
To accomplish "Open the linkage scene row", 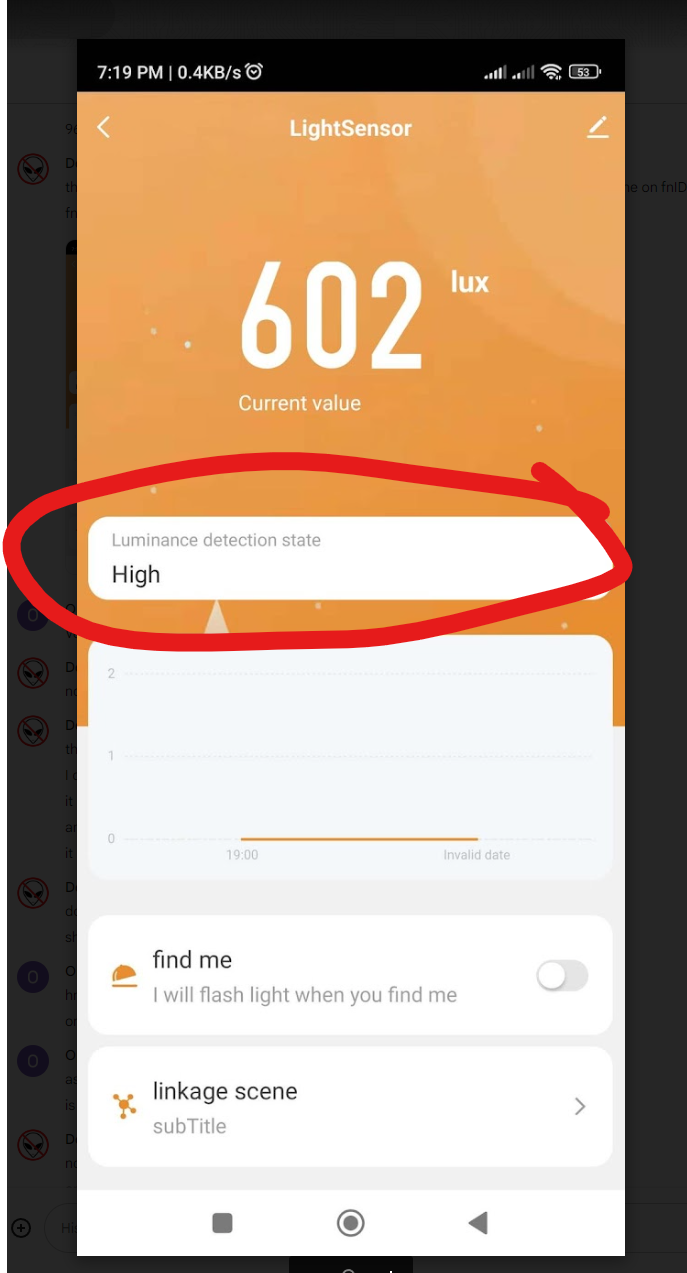I will point(350,1107).
